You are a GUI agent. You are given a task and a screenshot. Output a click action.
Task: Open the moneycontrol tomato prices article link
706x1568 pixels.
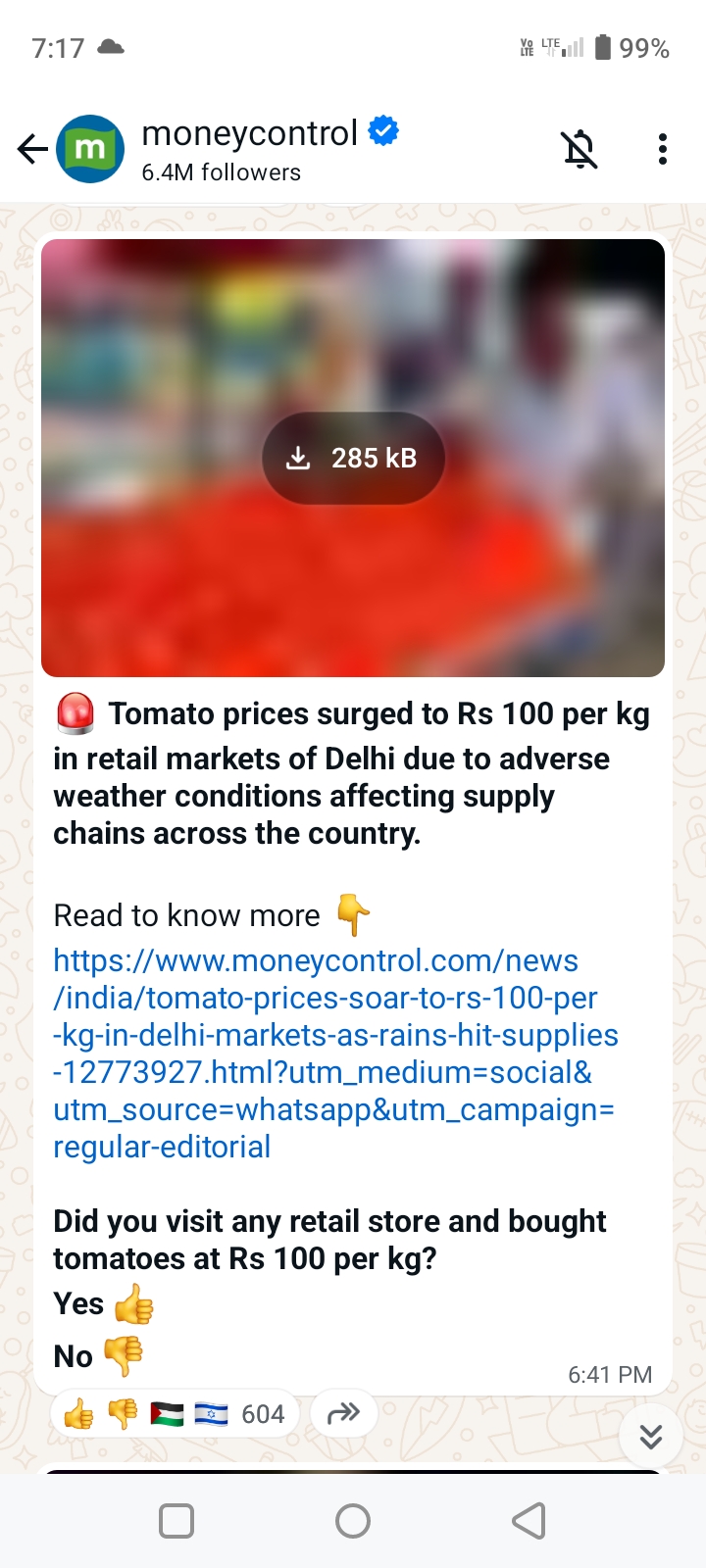tap(333, 1053)
